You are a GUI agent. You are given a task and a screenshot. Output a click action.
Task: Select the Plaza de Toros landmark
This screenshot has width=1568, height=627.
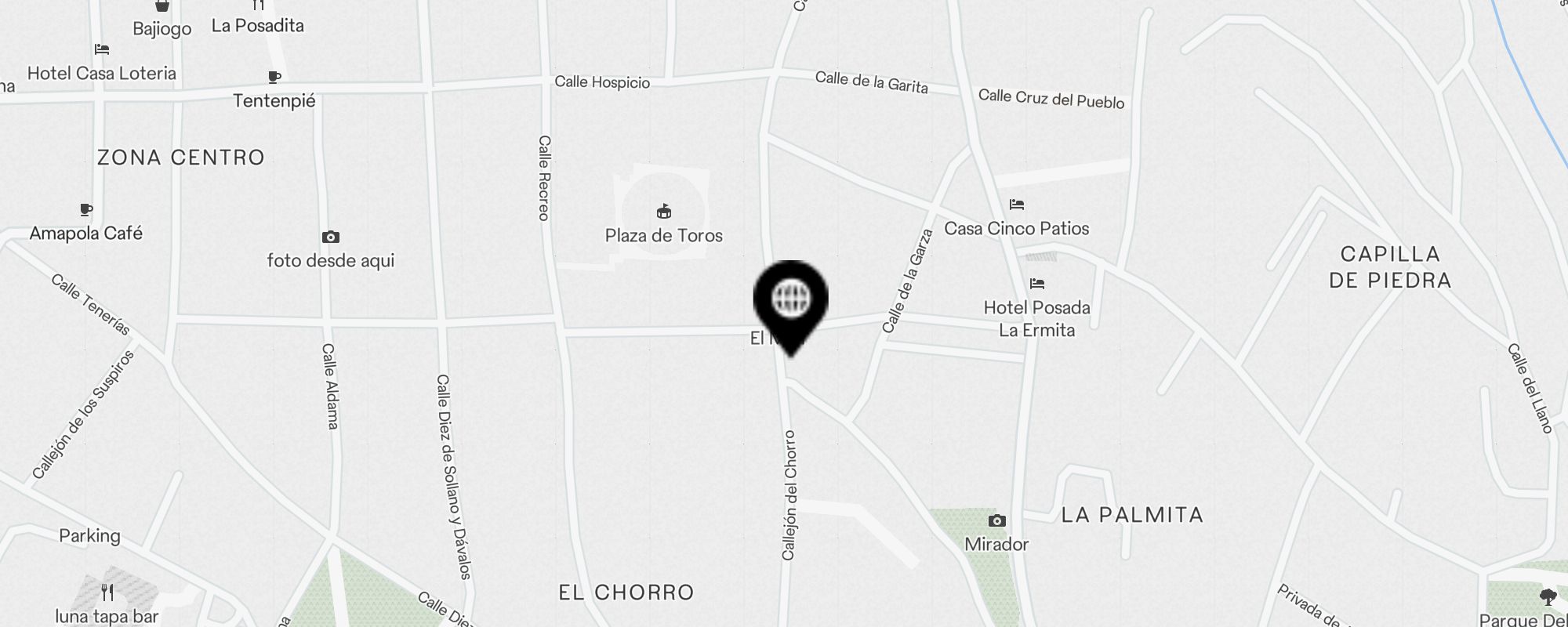pyautogui.click(x=664, y=212)
